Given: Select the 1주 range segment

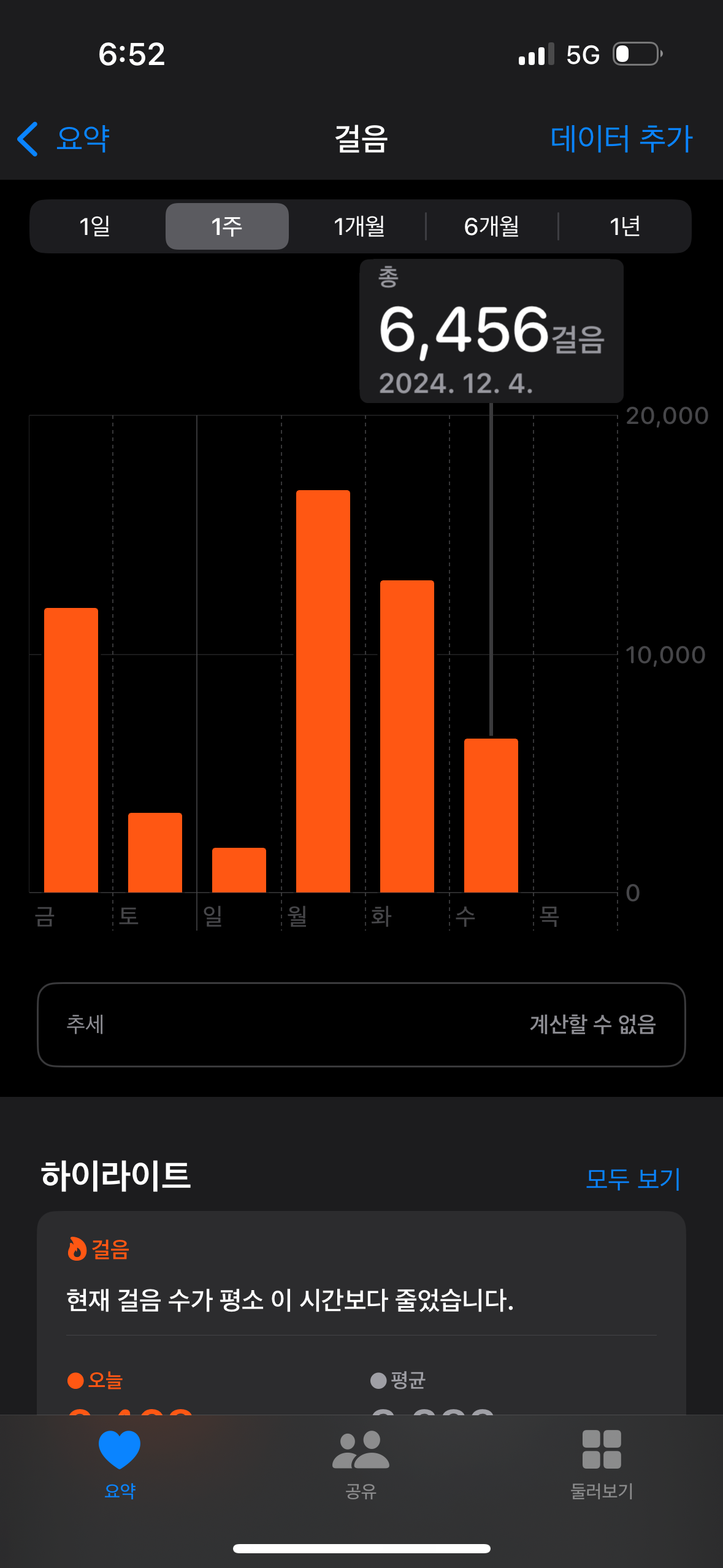Looking at the screenshot, I should 227,226.
